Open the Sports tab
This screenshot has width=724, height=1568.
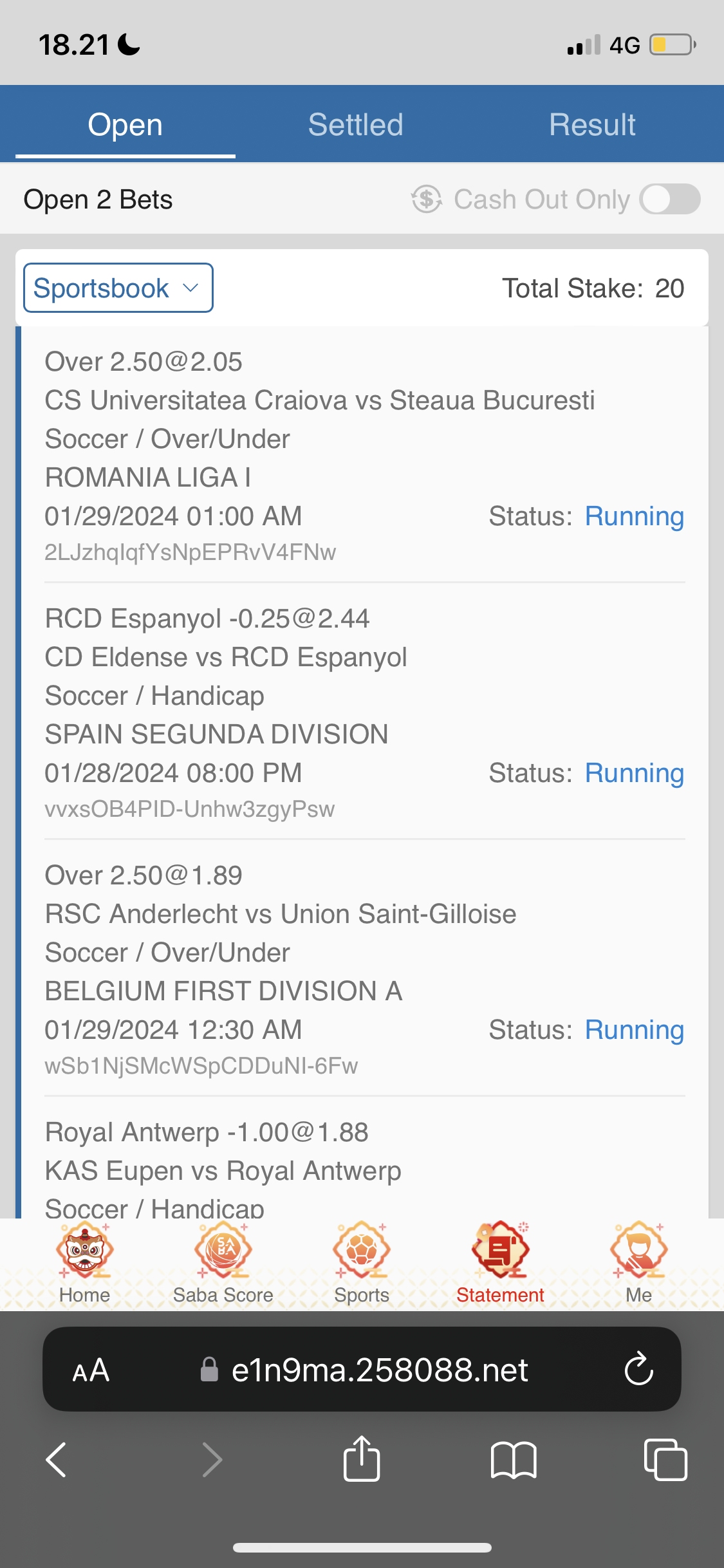362,1262
